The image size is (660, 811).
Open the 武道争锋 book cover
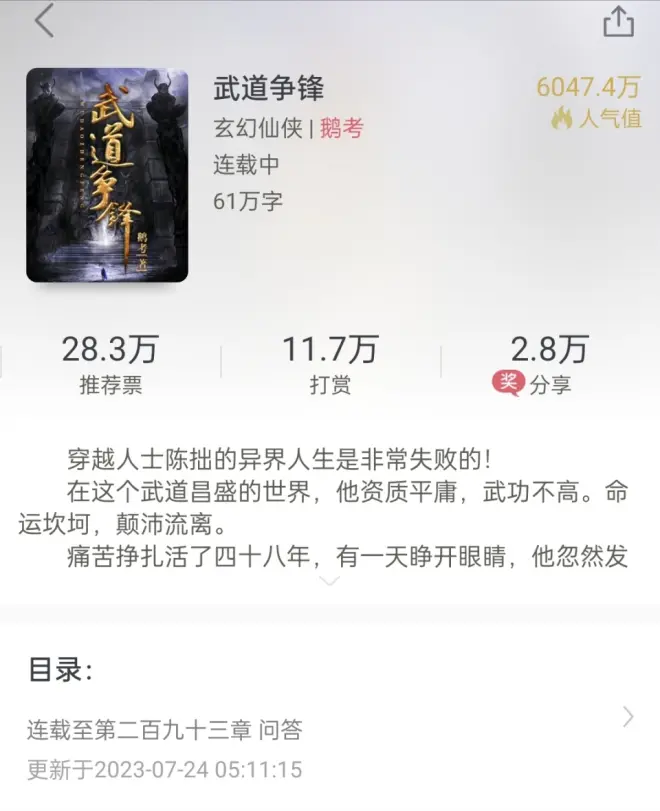107,175
